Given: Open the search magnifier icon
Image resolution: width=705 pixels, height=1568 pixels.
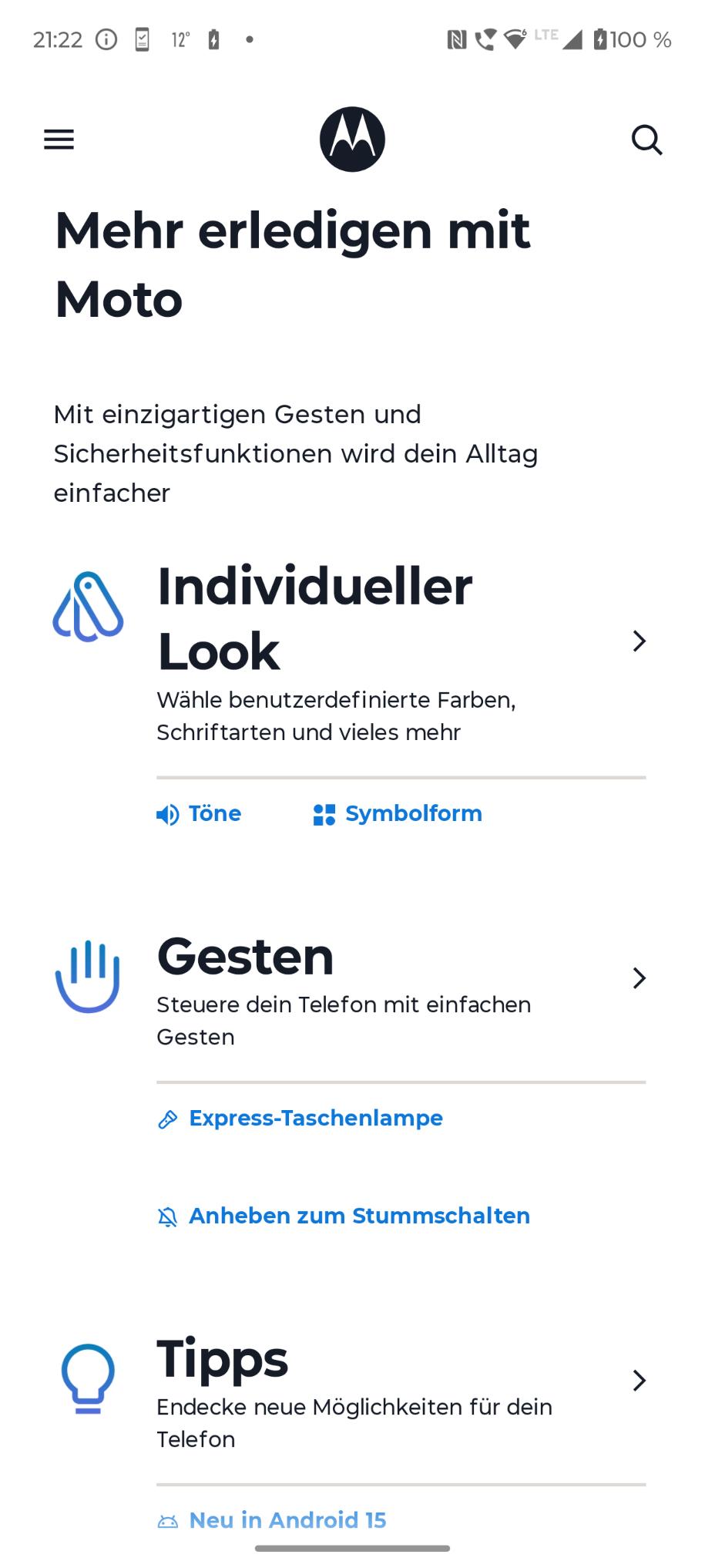Looking at the screenshot, I should (646, 140).
